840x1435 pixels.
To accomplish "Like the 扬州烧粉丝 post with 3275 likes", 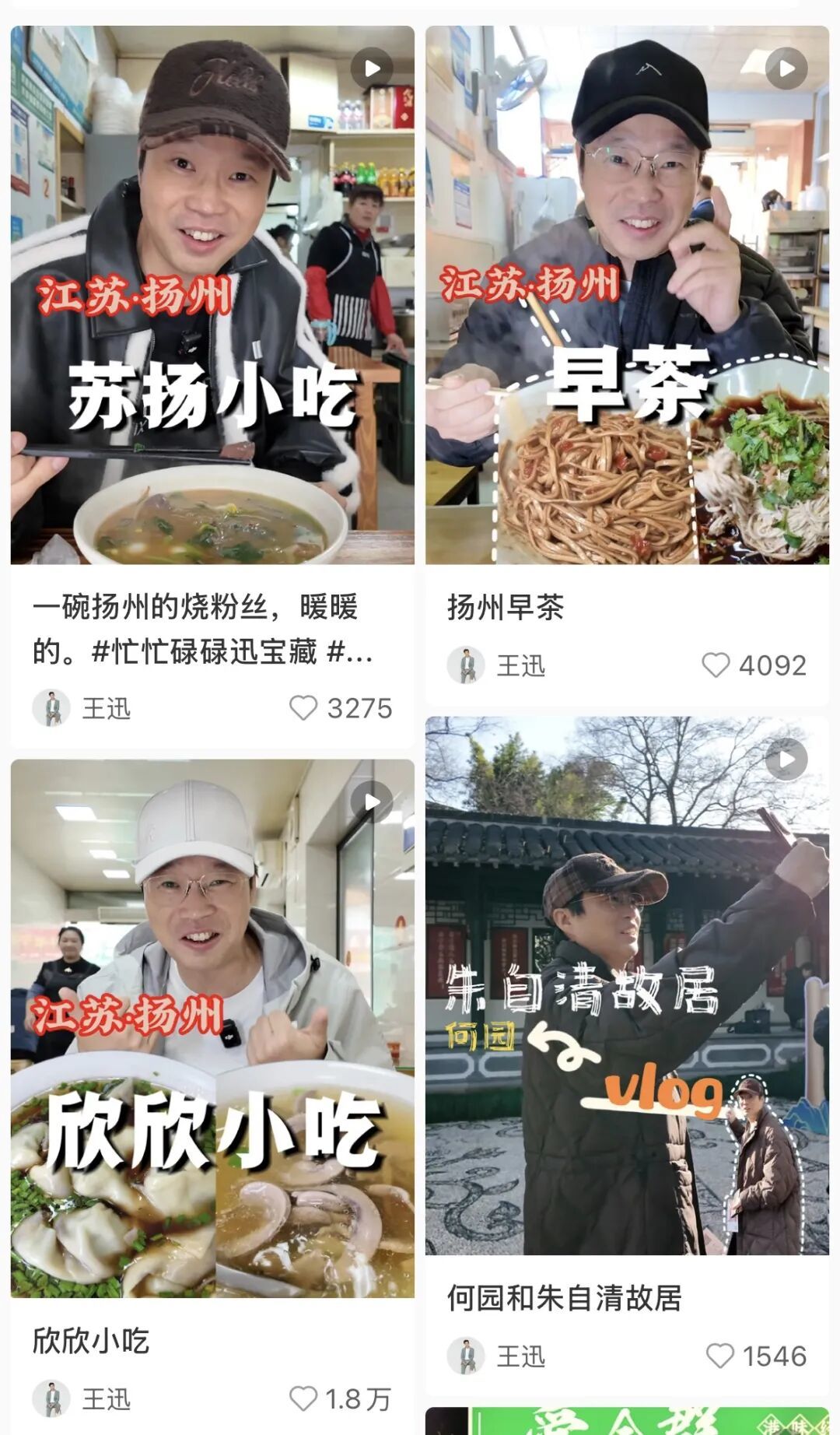I will [303, 708].
